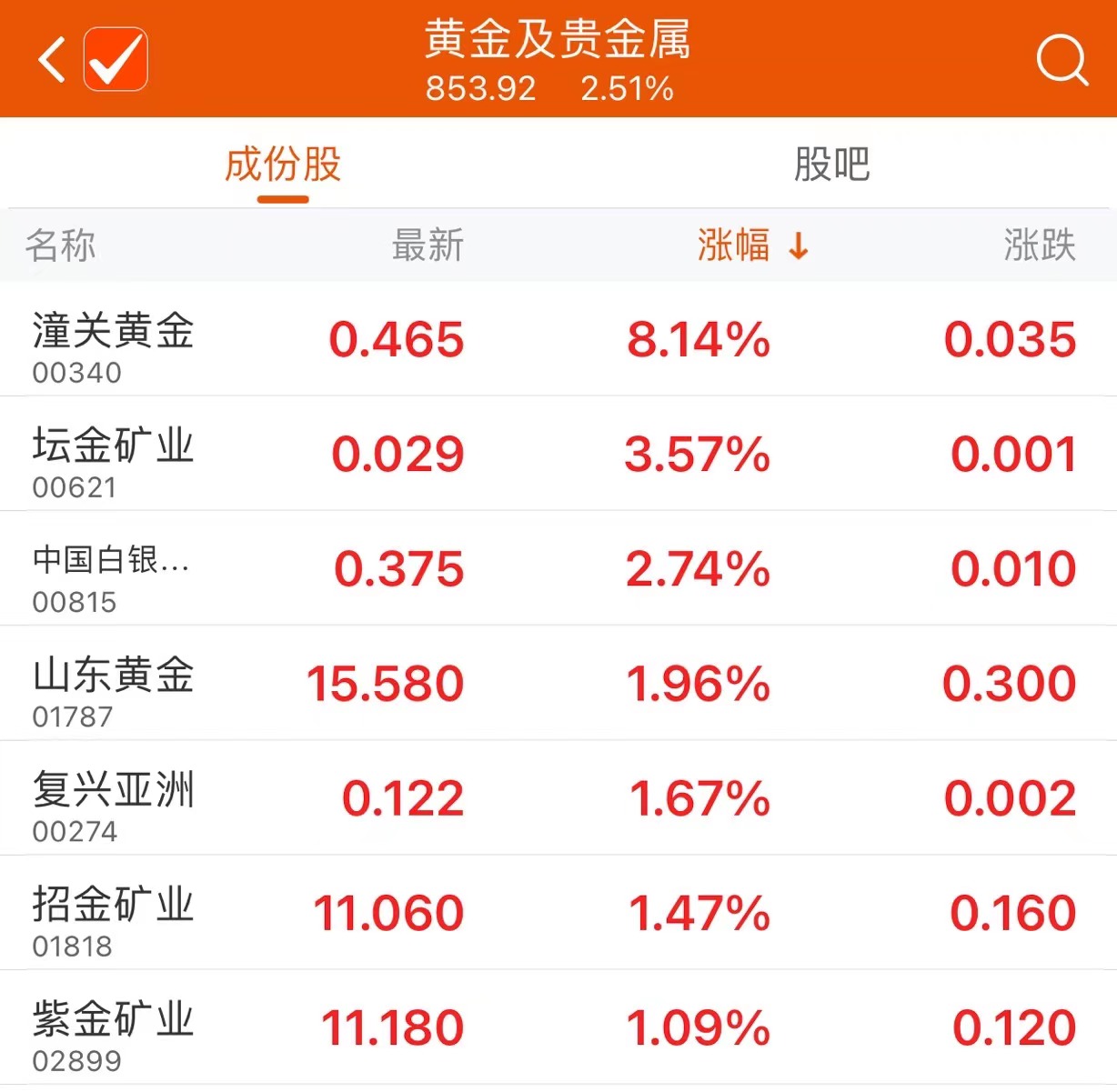
Task: View the 中国白银 00815 stock row
Action: [113, 568]
